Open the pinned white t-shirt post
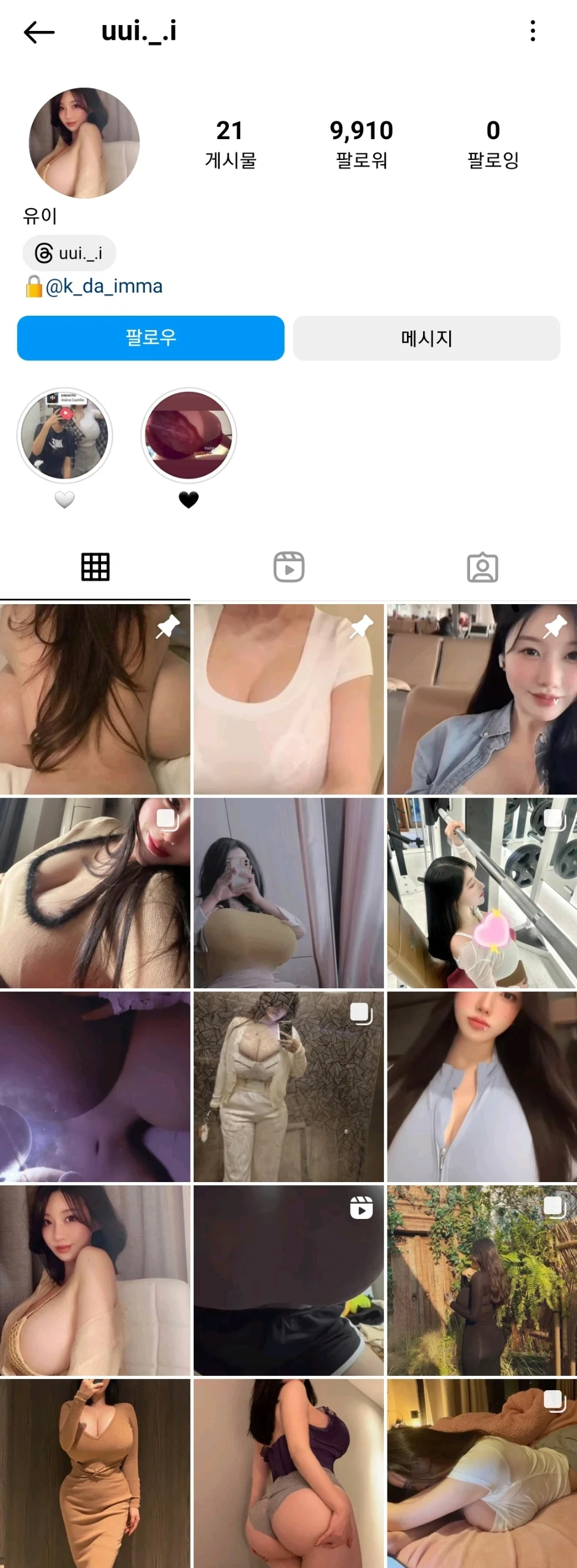The width and height of the screenshot is (577, 1568). (288, 699)
